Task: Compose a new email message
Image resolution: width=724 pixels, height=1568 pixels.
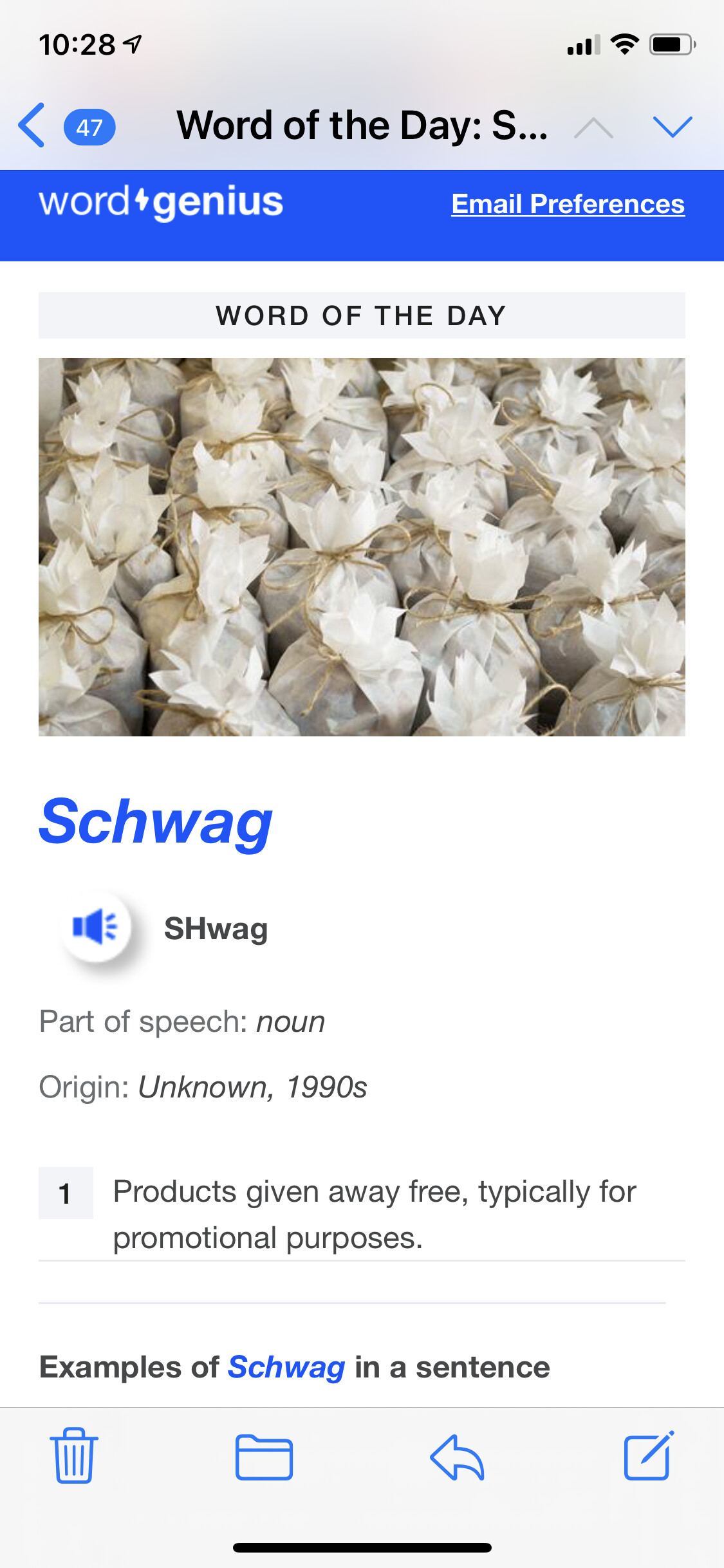Action: click(648, 1456)
